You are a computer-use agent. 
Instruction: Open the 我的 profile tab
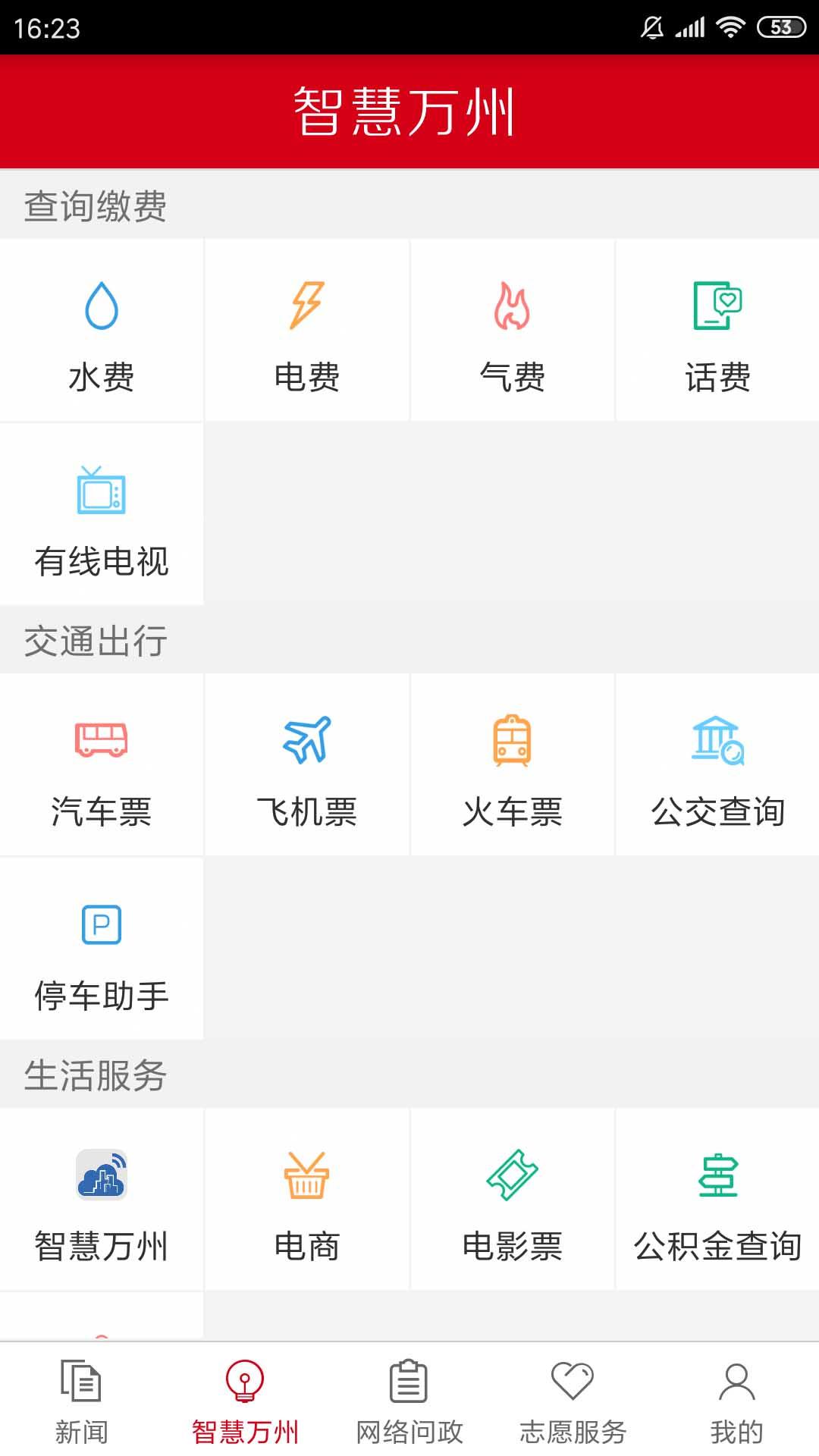736,1401
